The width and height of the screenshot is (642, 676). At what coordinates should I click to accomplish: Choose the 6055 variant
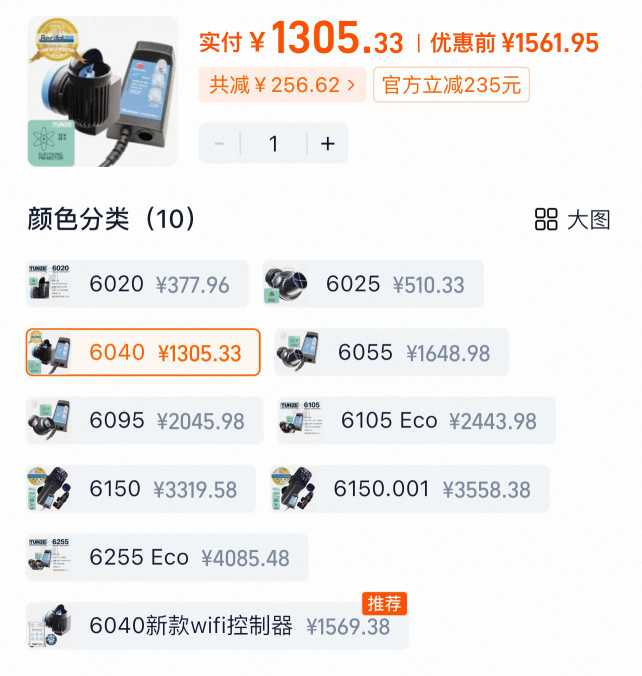click(391, 352)
